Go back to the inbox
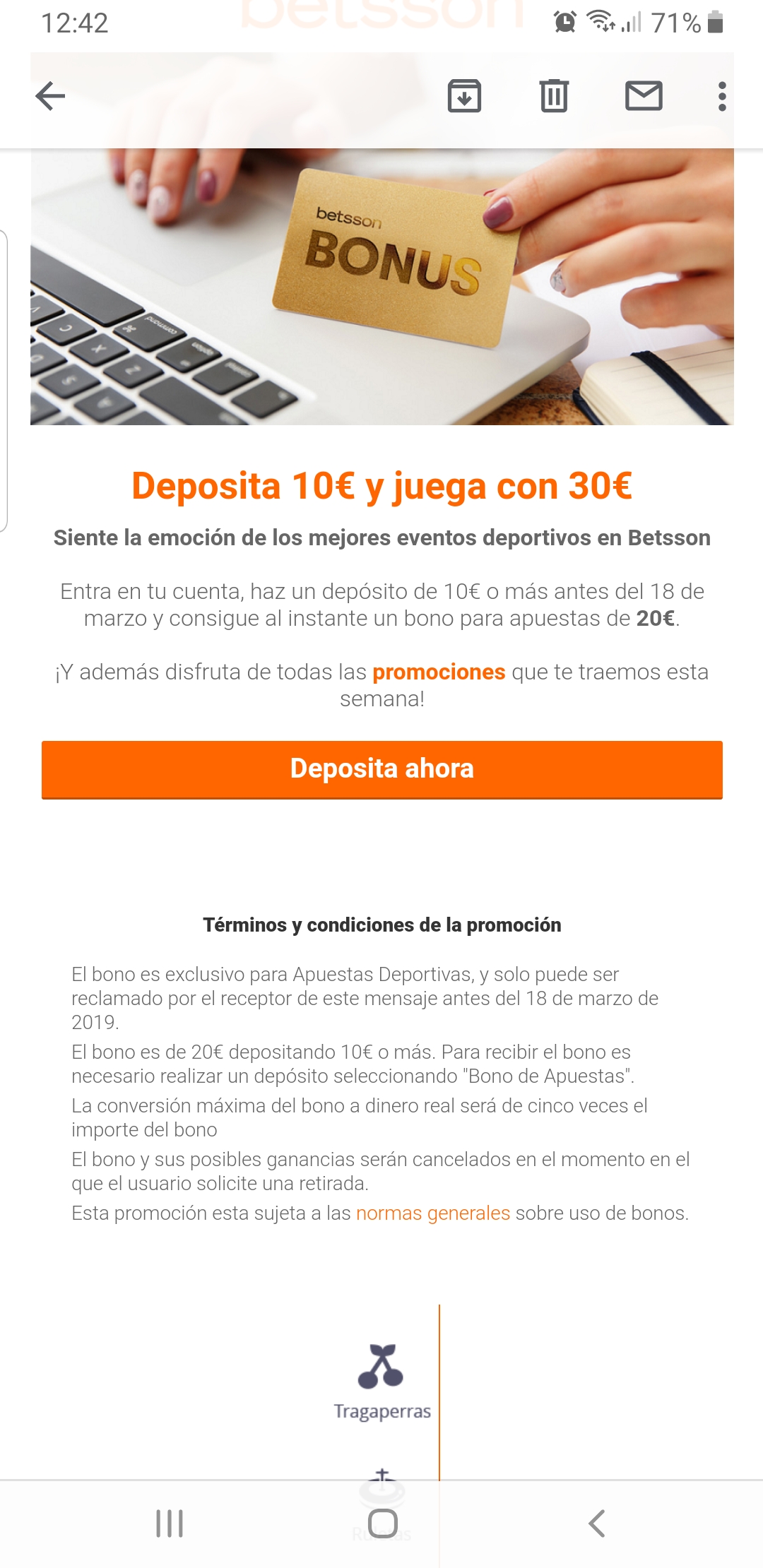The width and height of the screenshot is (763, 1568). (50, 96)
